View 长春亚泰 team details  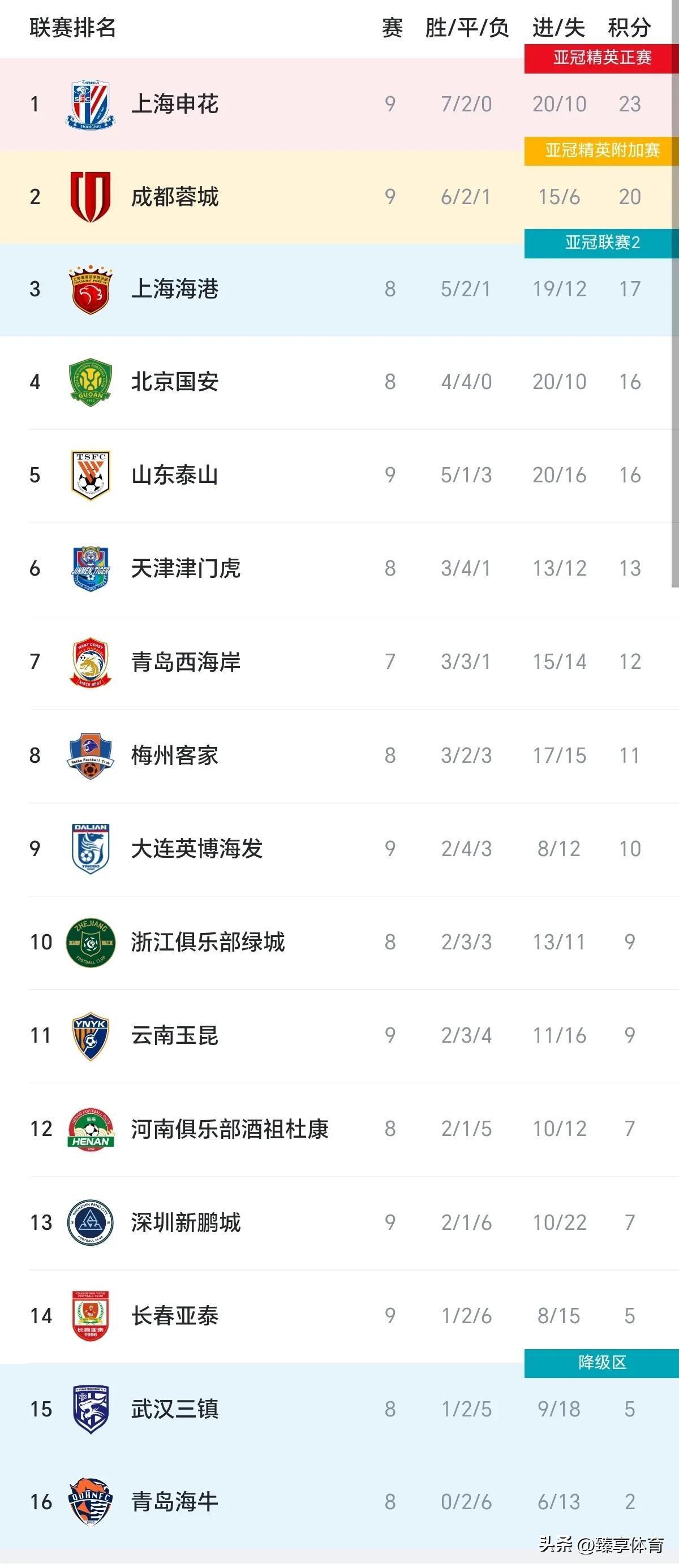175,1316
